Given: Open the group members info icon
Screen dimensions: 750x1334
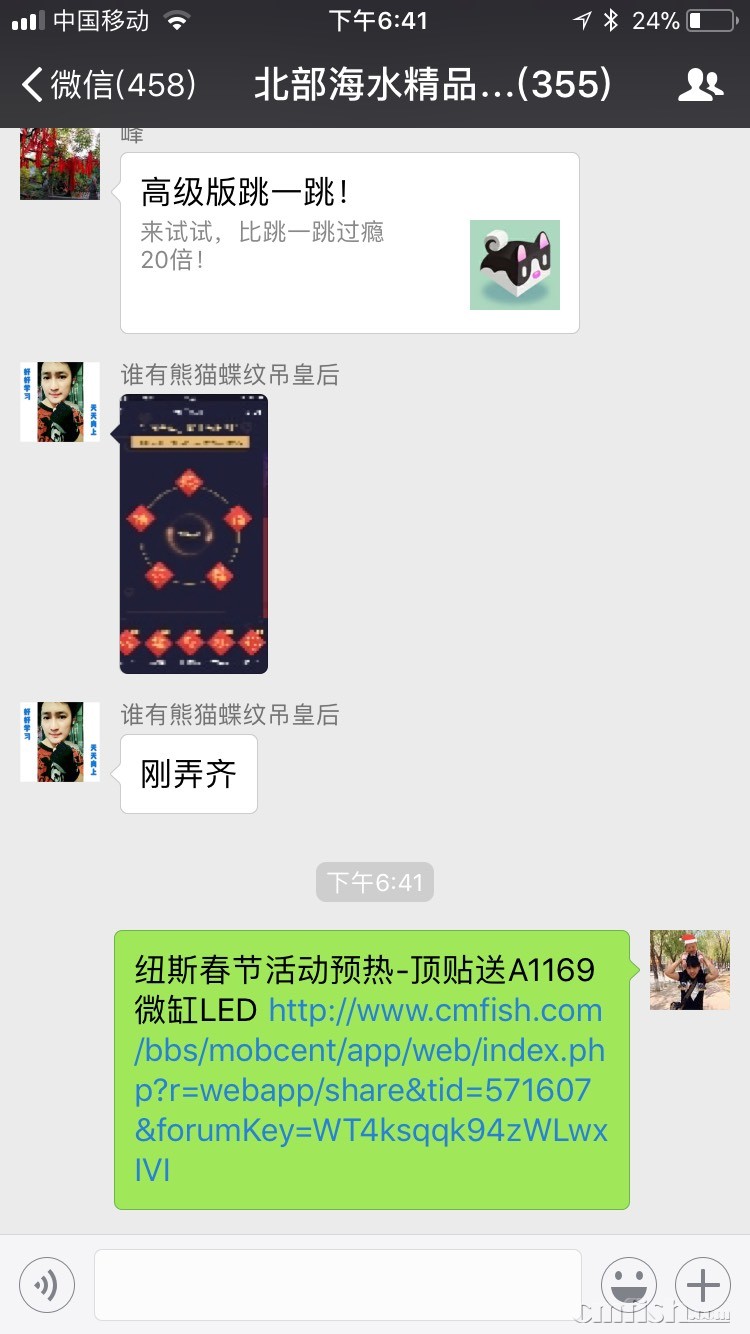Looking at the screenshot, I should pos(700,85).
